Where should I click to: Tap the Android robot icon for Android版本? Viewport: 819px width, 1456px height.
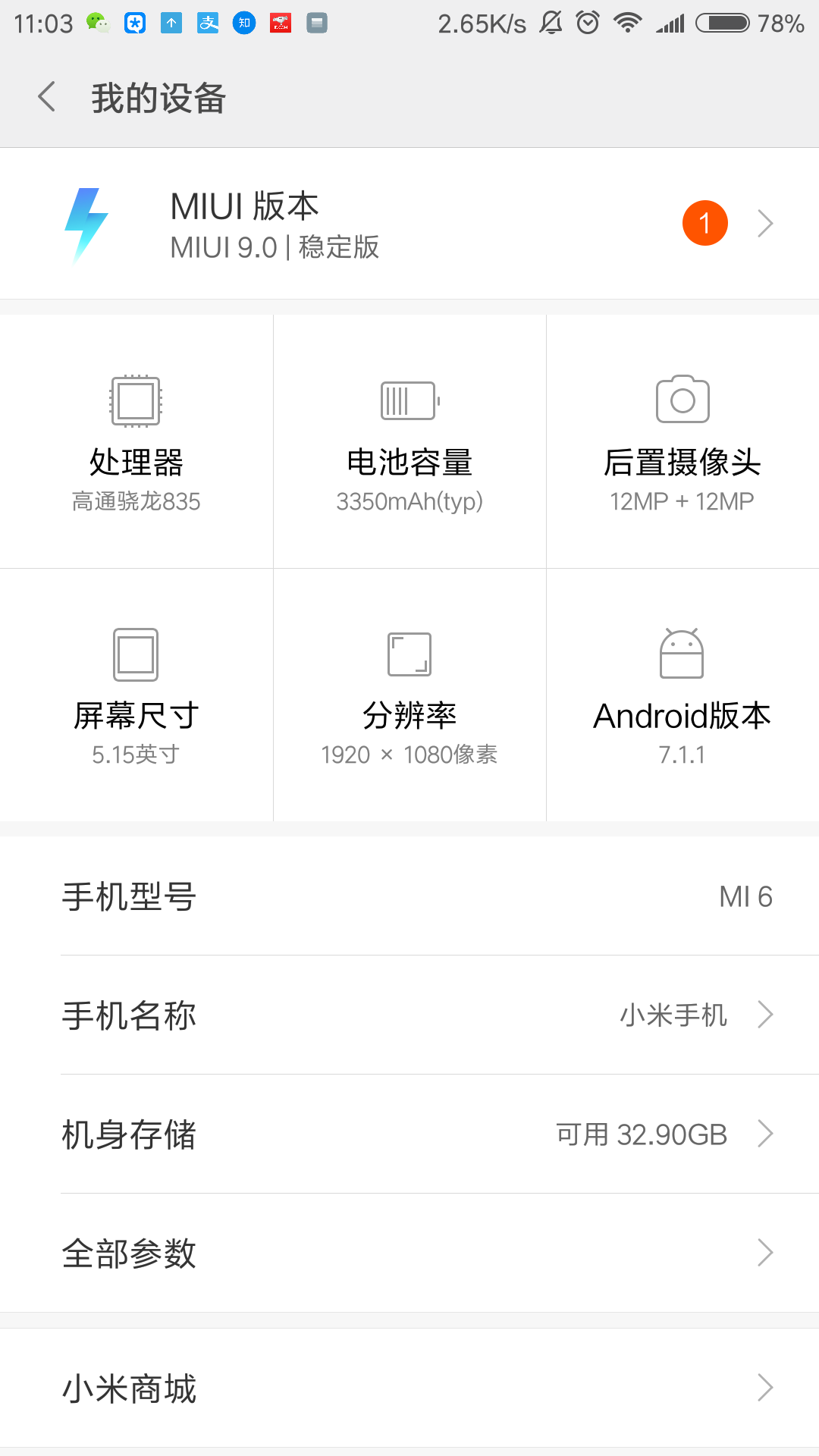pos(682,654)
